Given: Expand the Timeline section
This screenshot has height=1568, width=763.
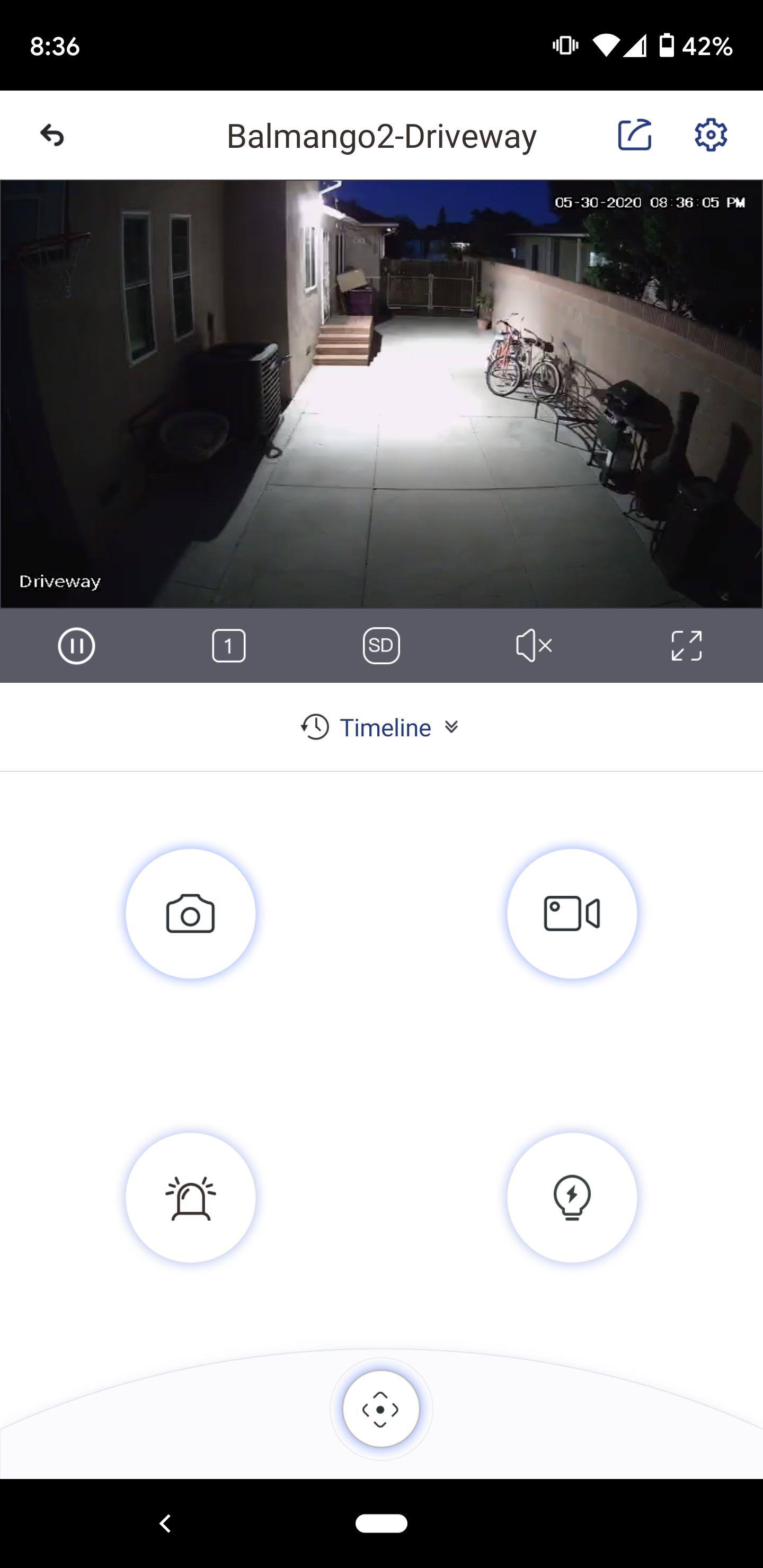Looking at the screenshot, I should click(x=381, y=727).
